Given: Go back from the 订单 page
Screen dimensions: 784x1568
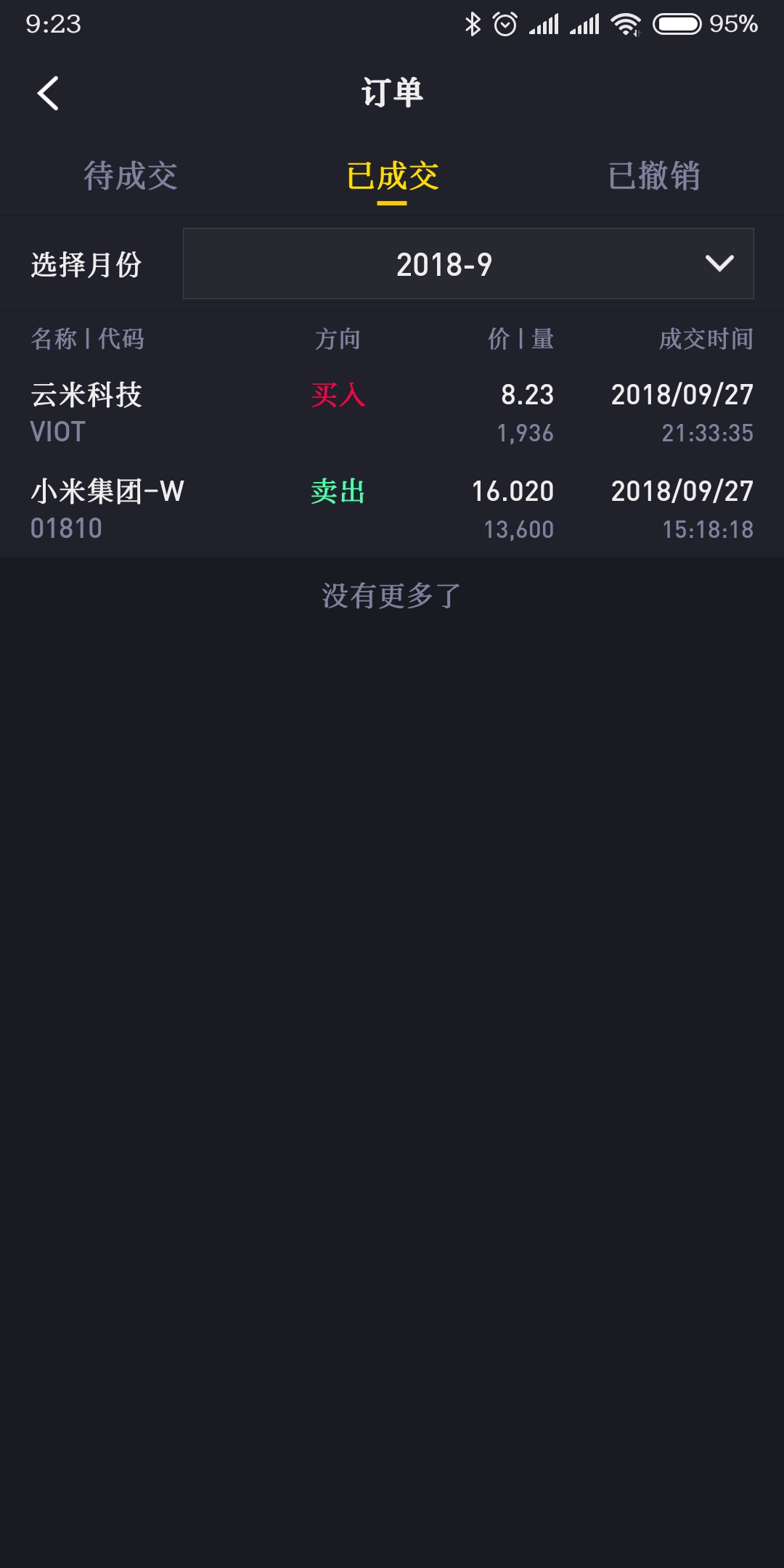Looking at the screenshot, I should click(48, 94).
